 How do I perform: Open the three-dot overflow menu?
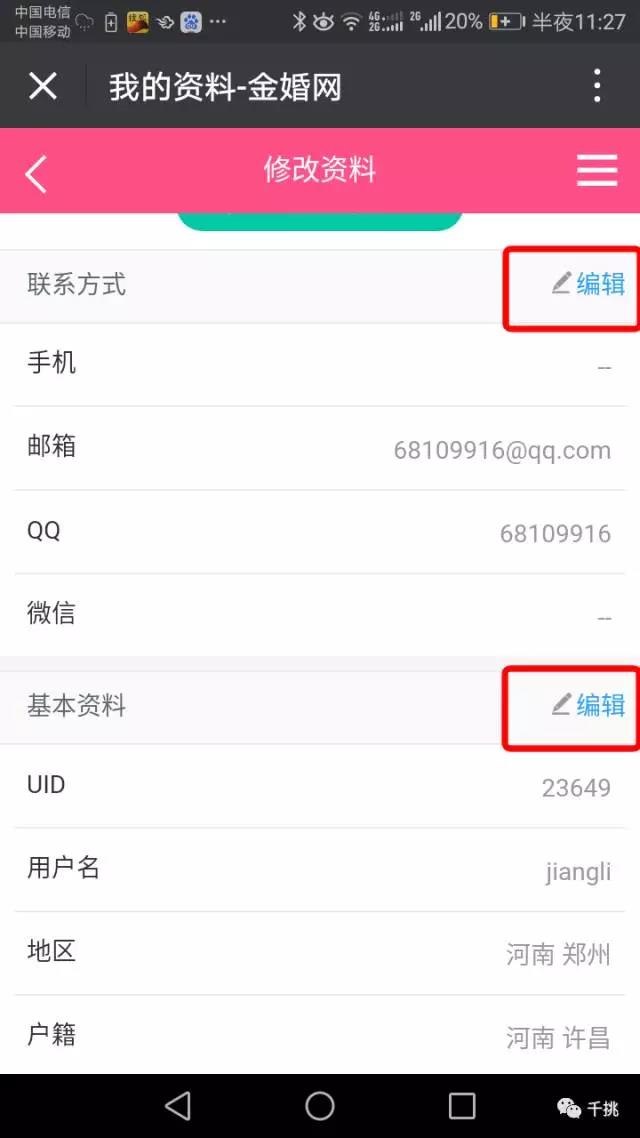[x=596, y=86]
